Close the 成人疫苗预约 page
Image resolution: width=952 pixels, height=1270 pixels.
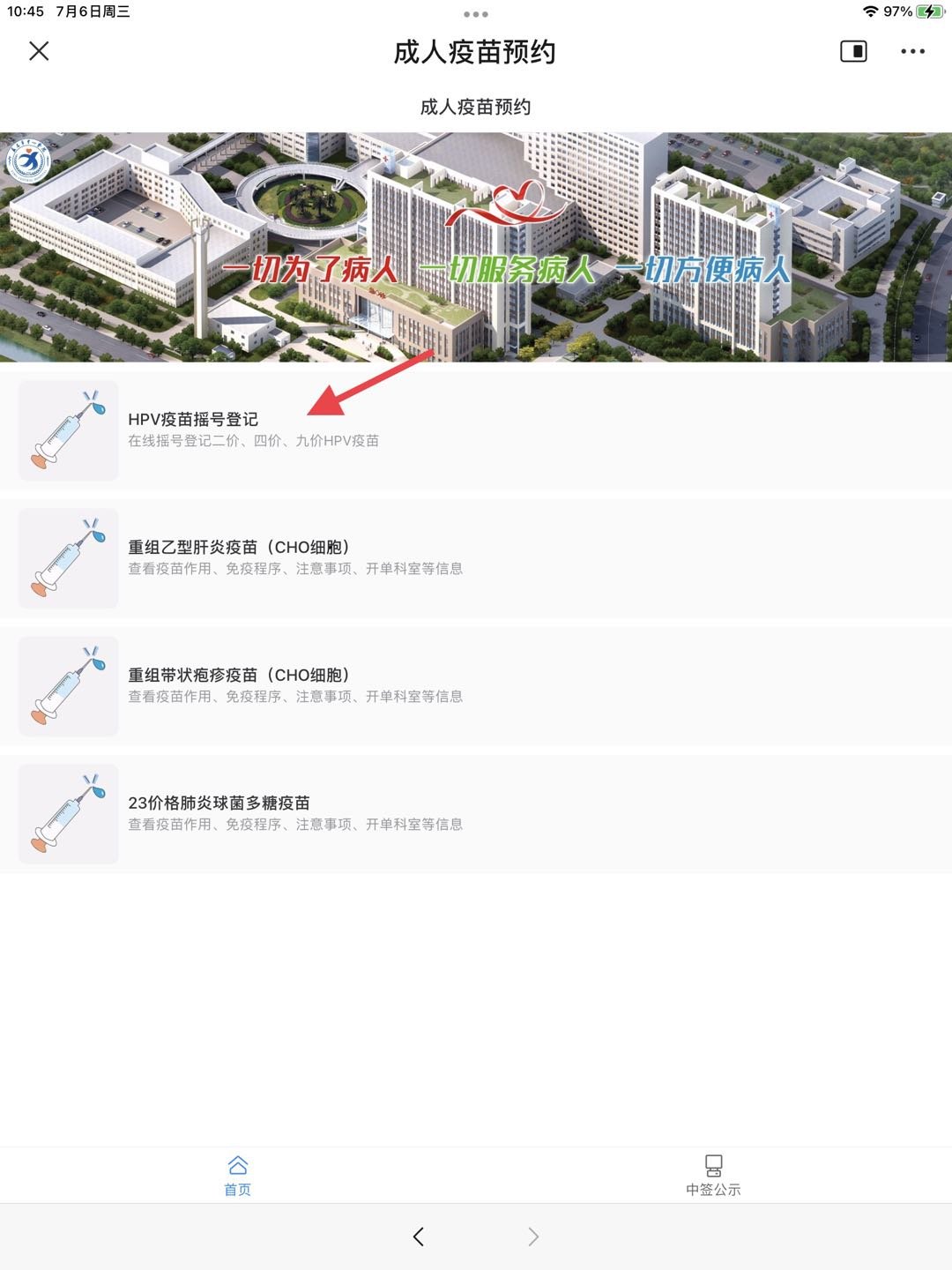point(39,51)
